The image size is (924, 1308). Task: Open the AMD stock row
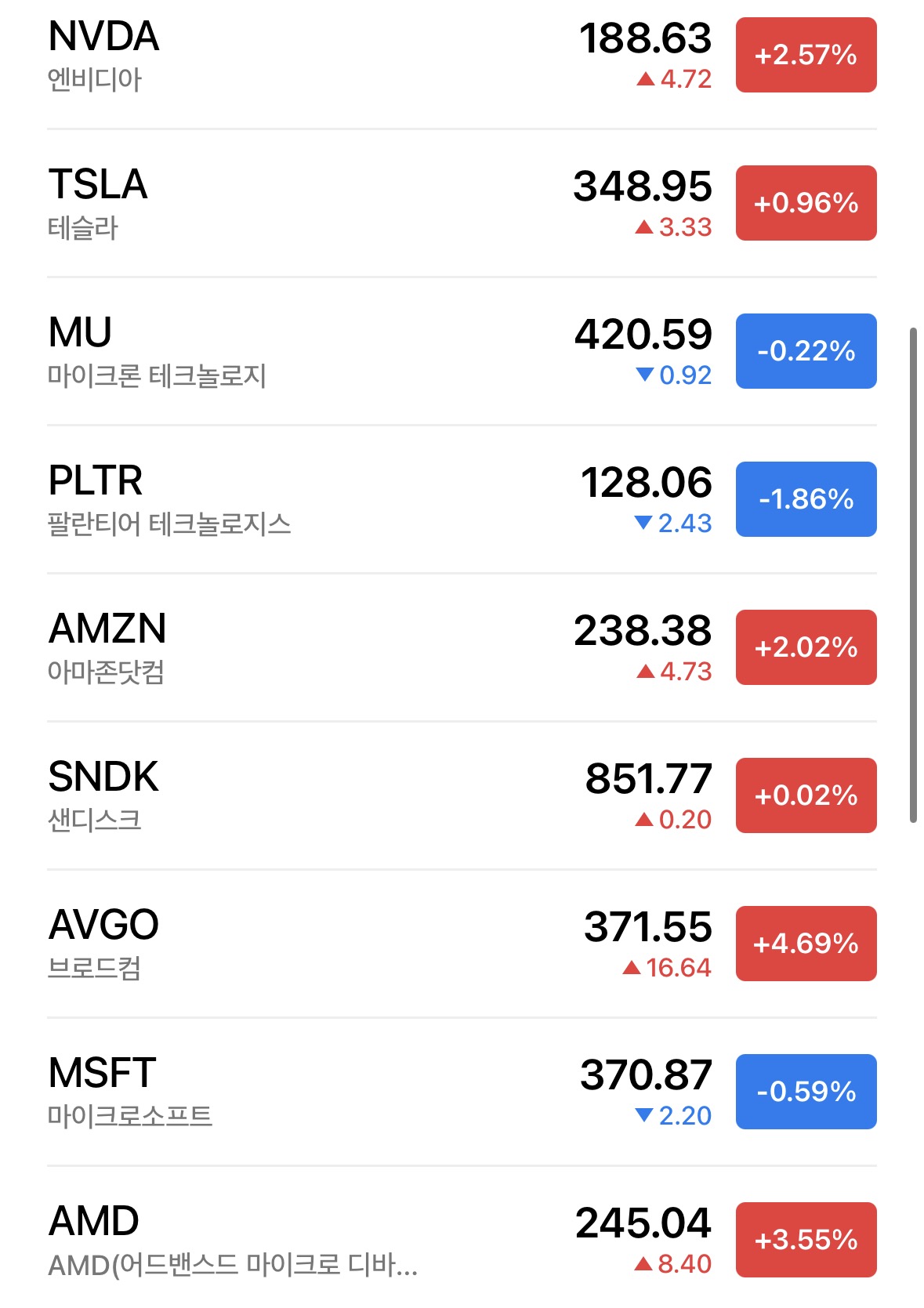click(462, 1238)
